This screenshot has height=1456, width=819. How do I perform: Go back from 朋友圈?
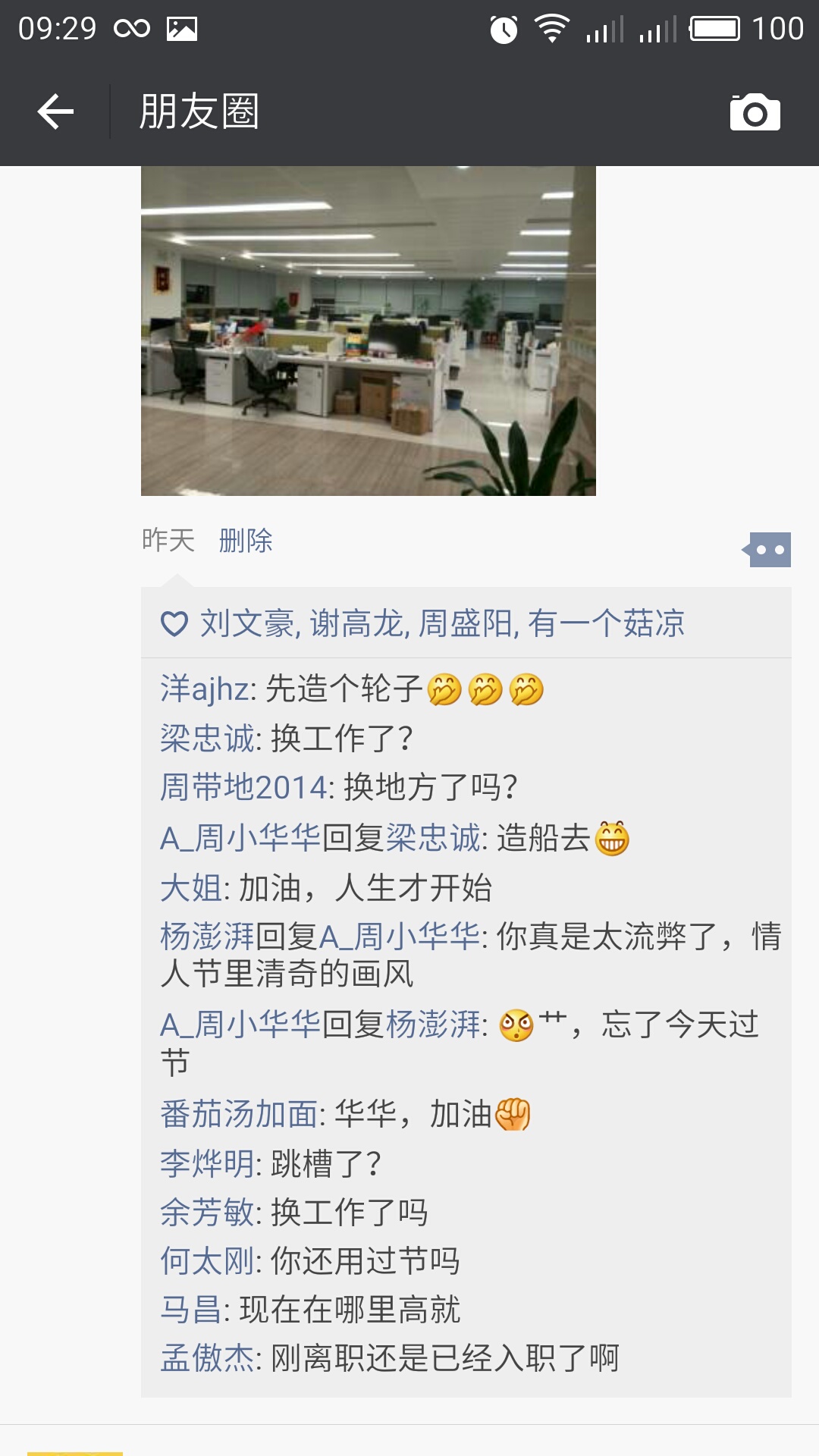(55, 112)
